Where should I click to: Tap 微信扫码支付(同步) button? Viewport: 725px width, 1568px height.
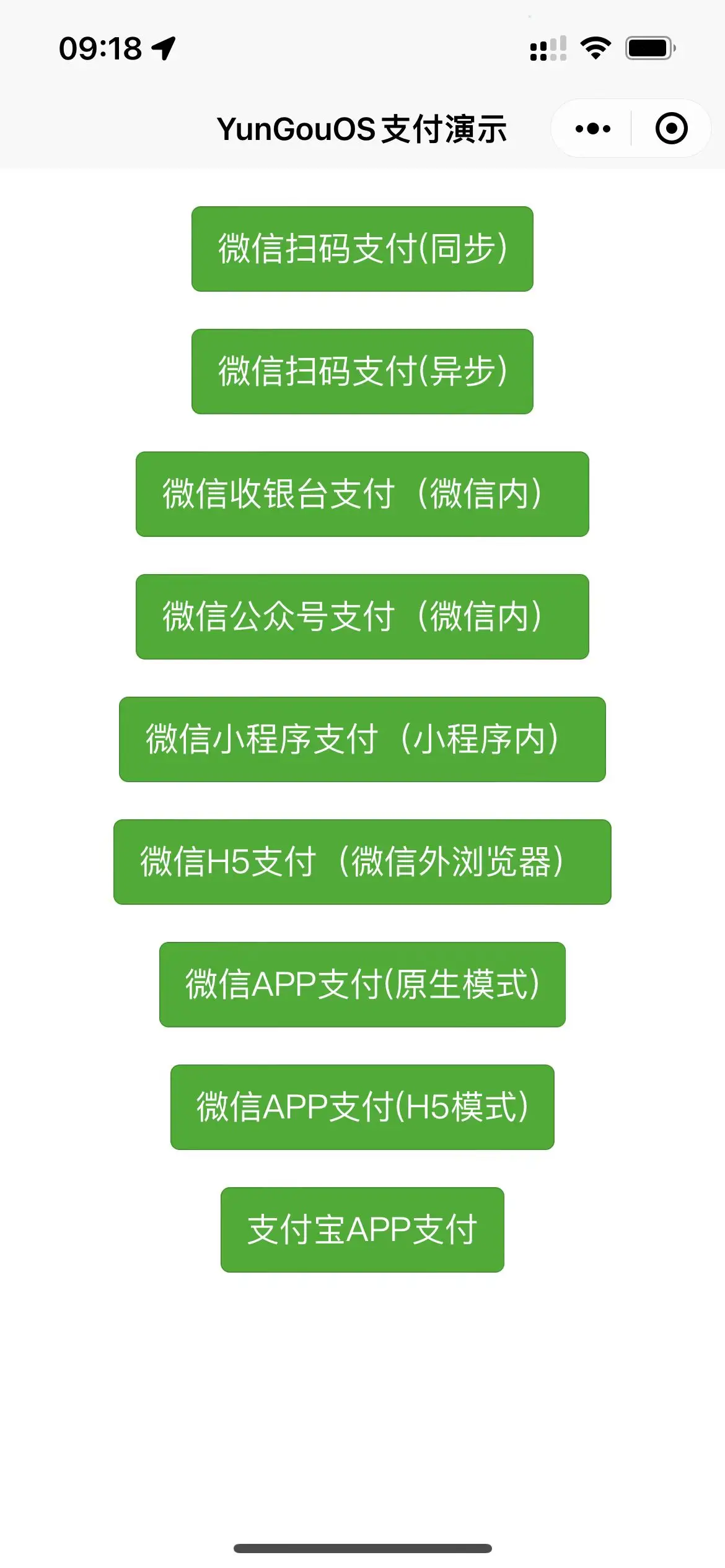tap(362, 249)
